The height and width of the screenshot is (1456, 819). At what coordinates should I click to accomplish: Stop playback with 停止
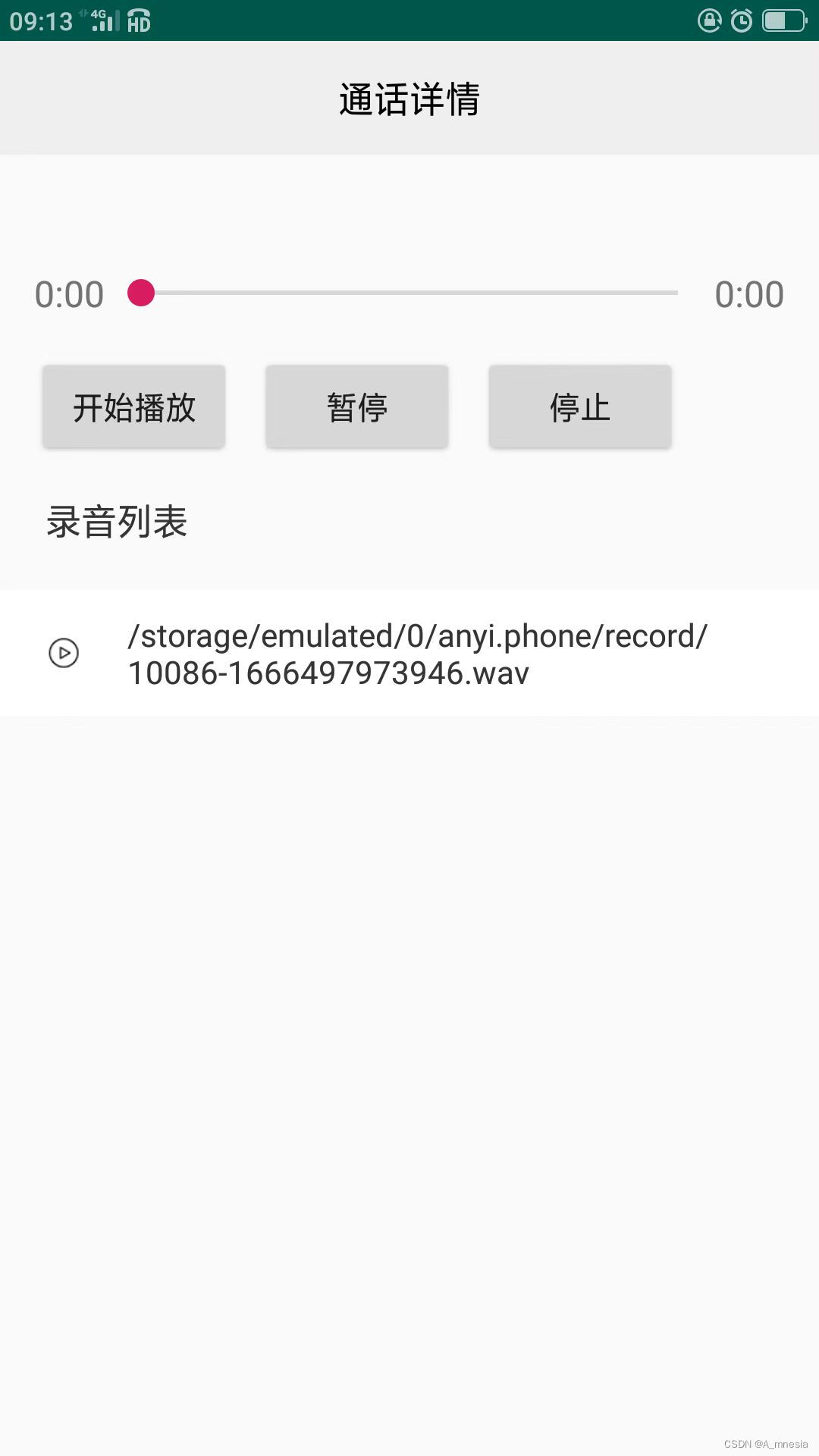click(580, 407)
